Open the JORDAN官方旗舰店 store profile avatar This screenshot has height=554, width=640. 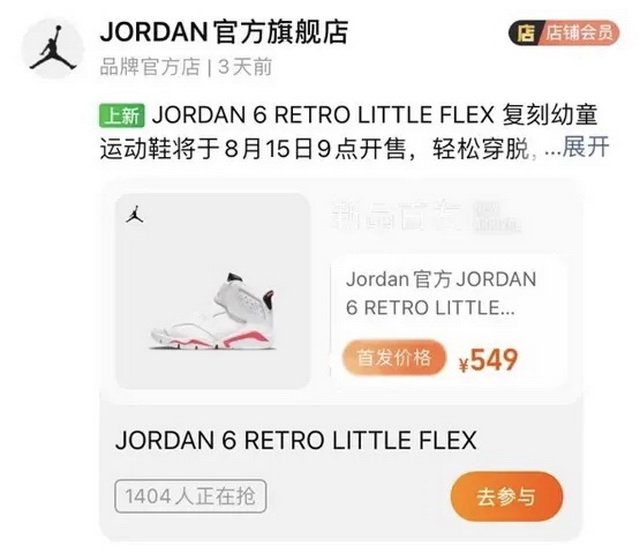(x=53, y=48)
